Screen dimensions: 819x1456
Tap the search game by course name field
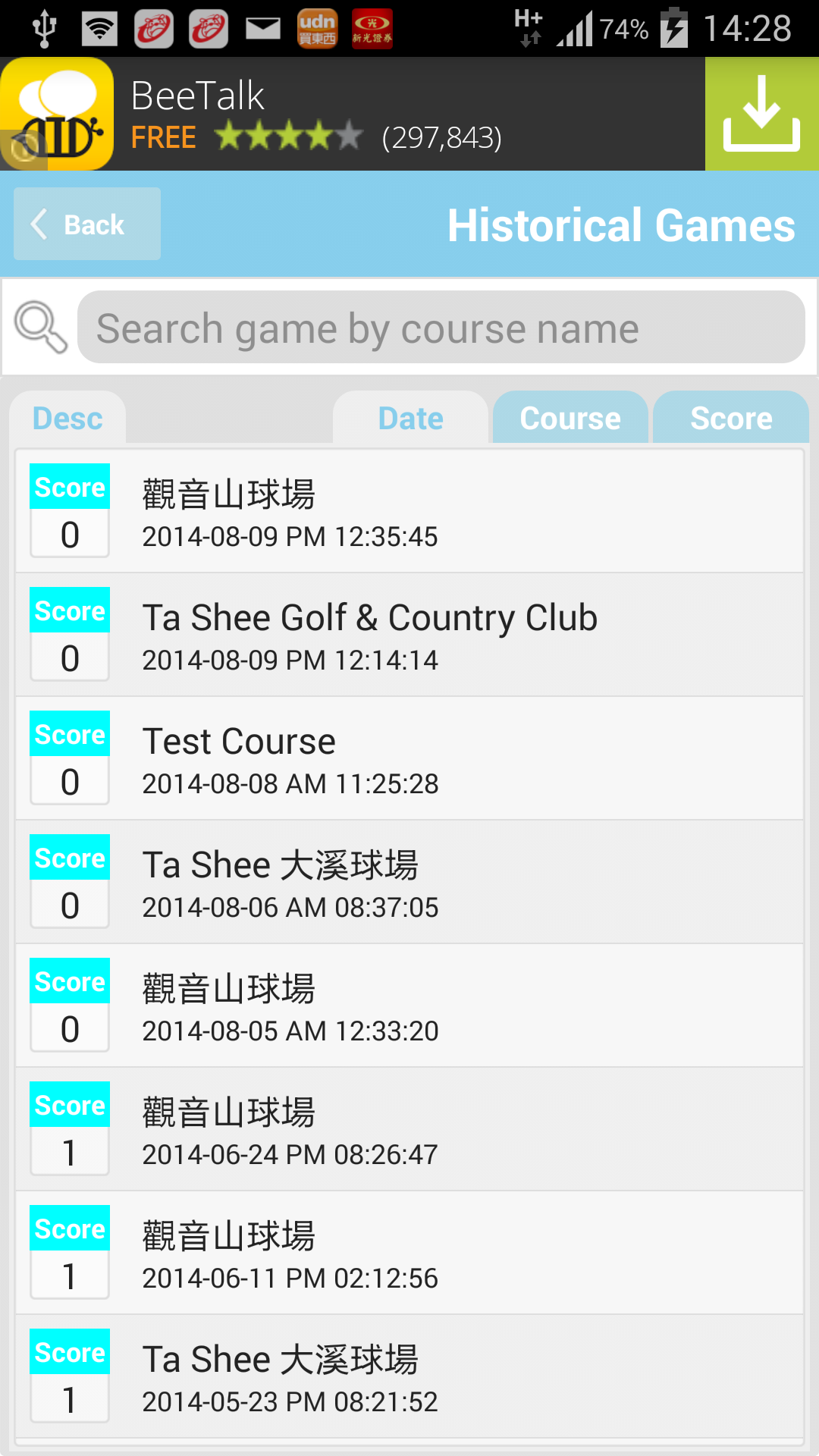[441, 327]
